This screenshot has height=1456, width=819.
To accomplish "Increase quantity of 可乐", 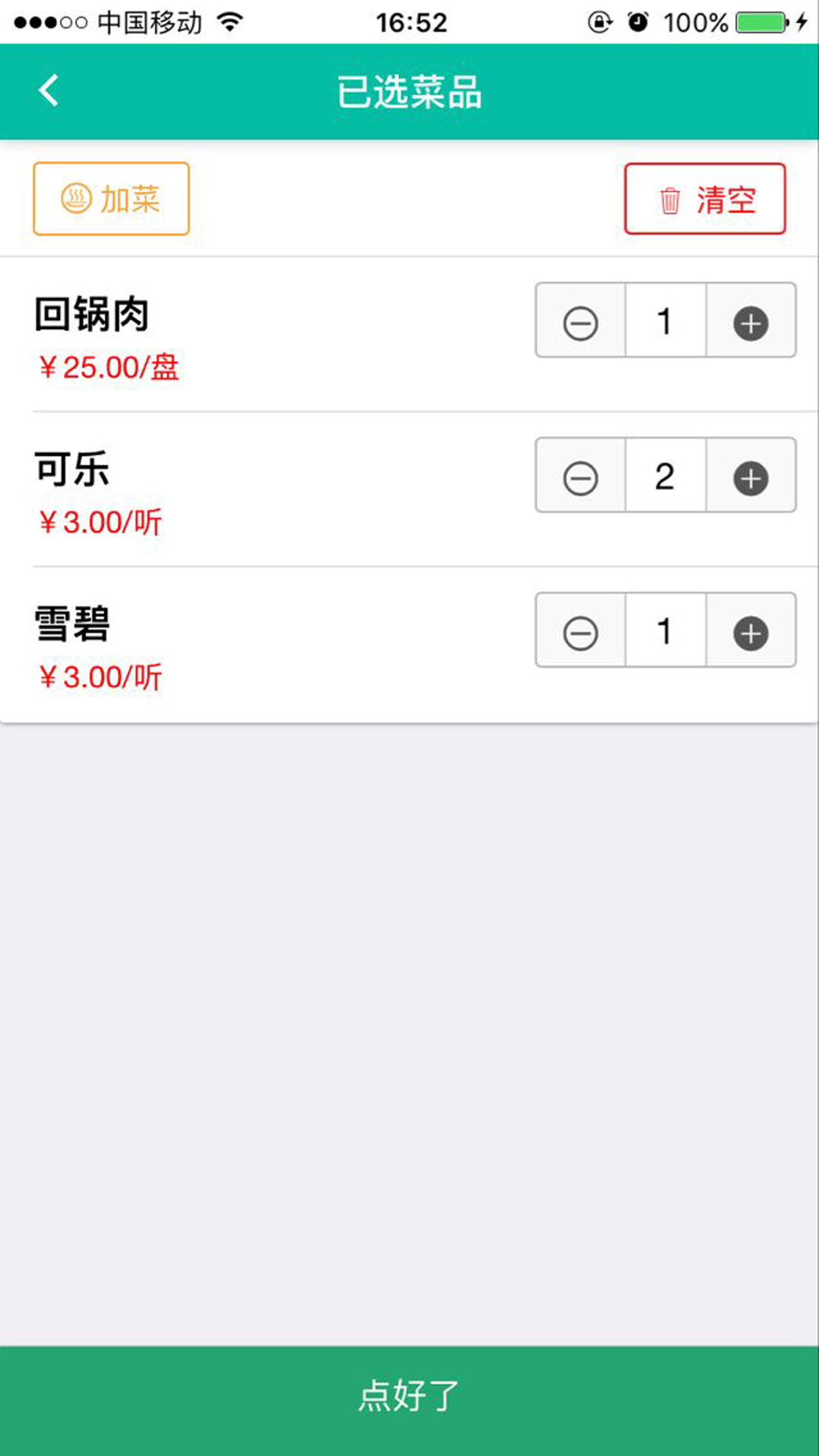I will [x=750, y=477].
